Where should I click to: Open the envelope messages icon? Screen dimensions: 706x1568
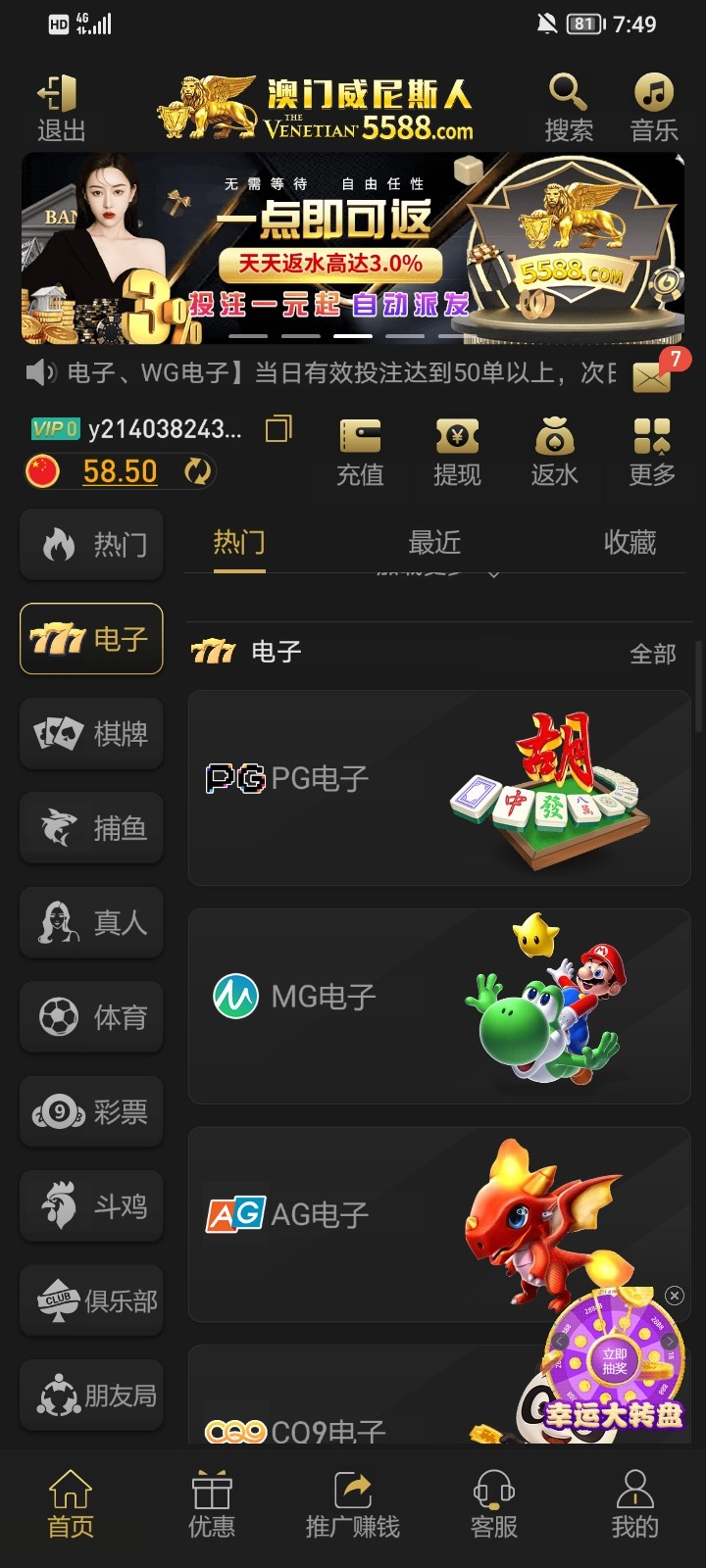653,375
